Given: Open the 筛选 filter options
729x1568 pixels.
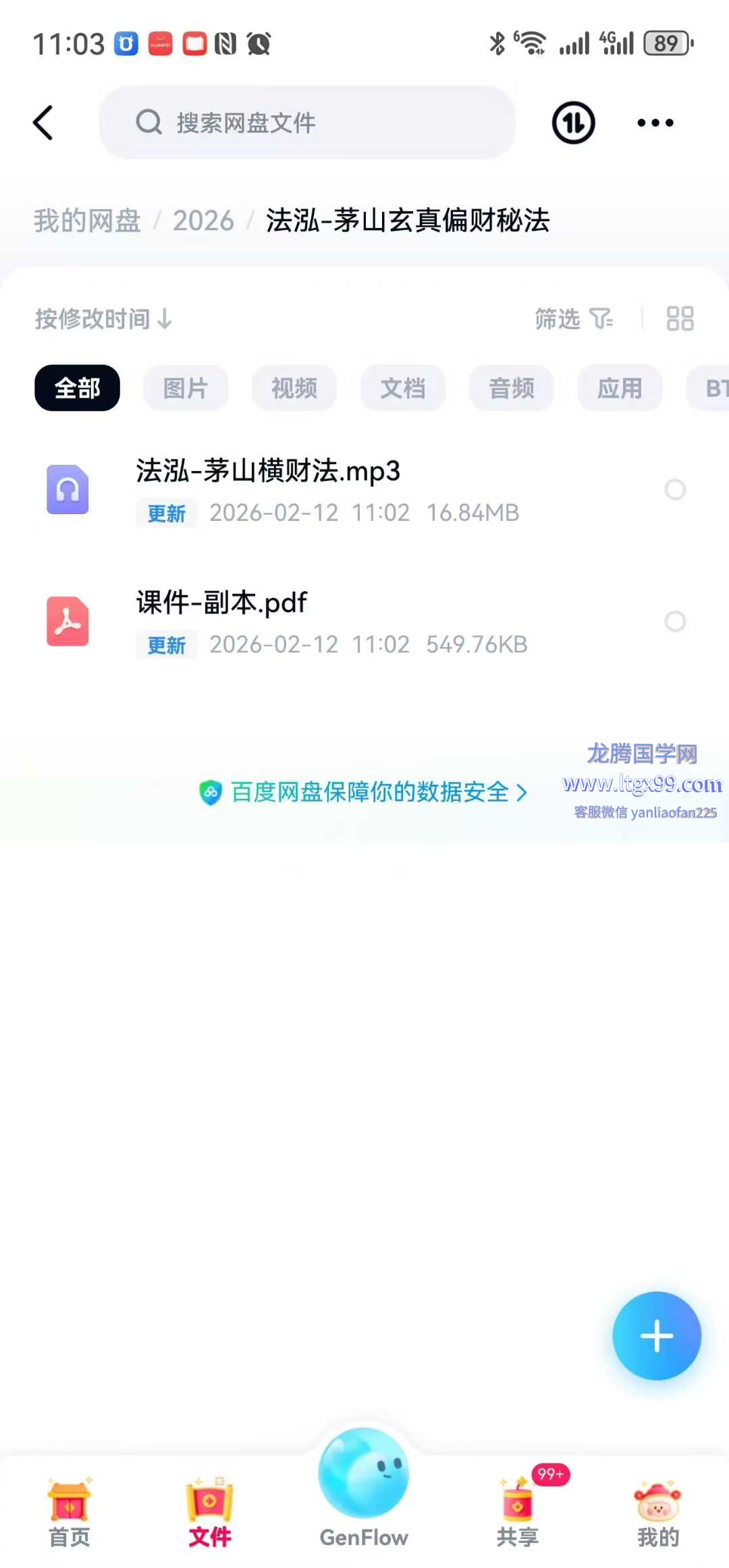Looking at the screenshot, I should [573, 318].
